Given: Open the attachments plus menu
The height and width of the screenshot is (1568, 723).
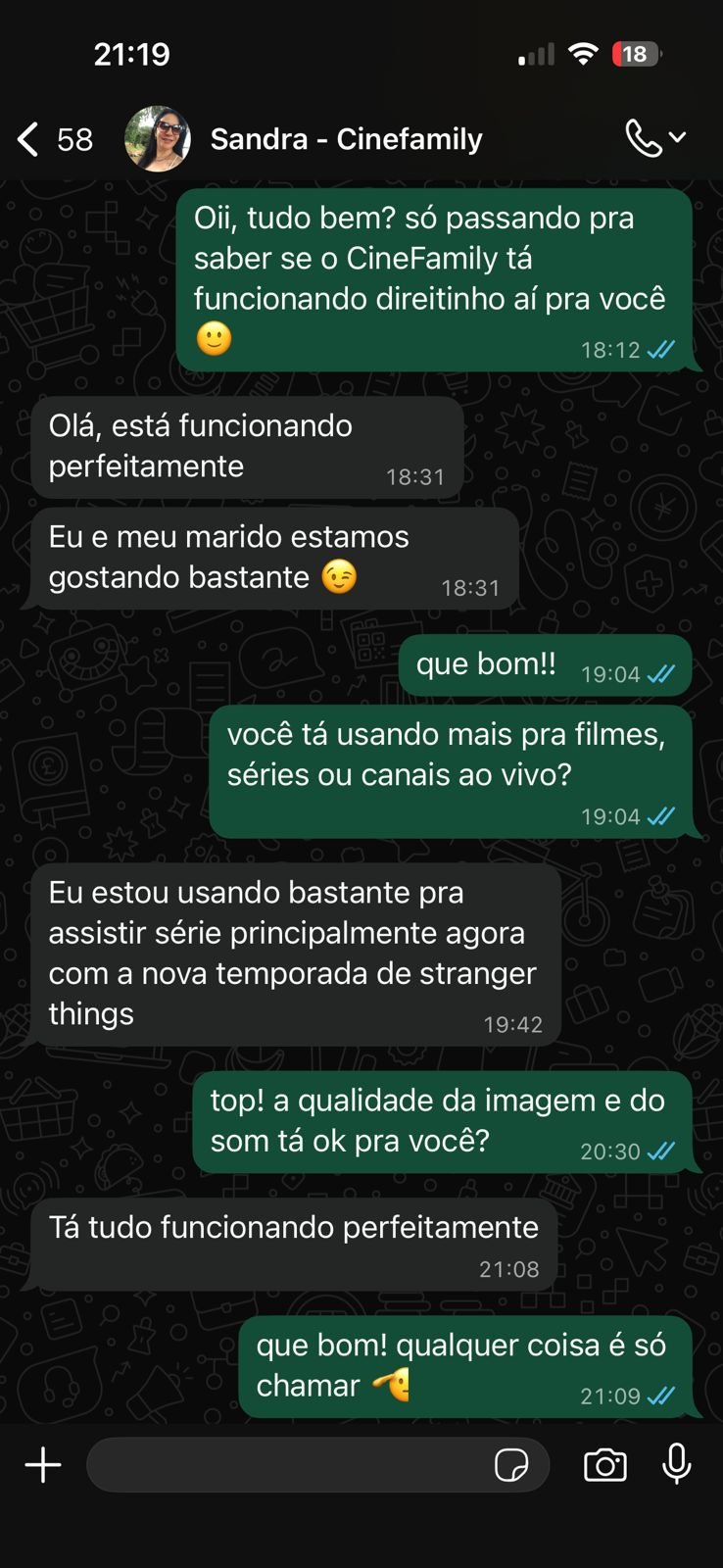Looking at the screenshot, I should point(43,1465).
